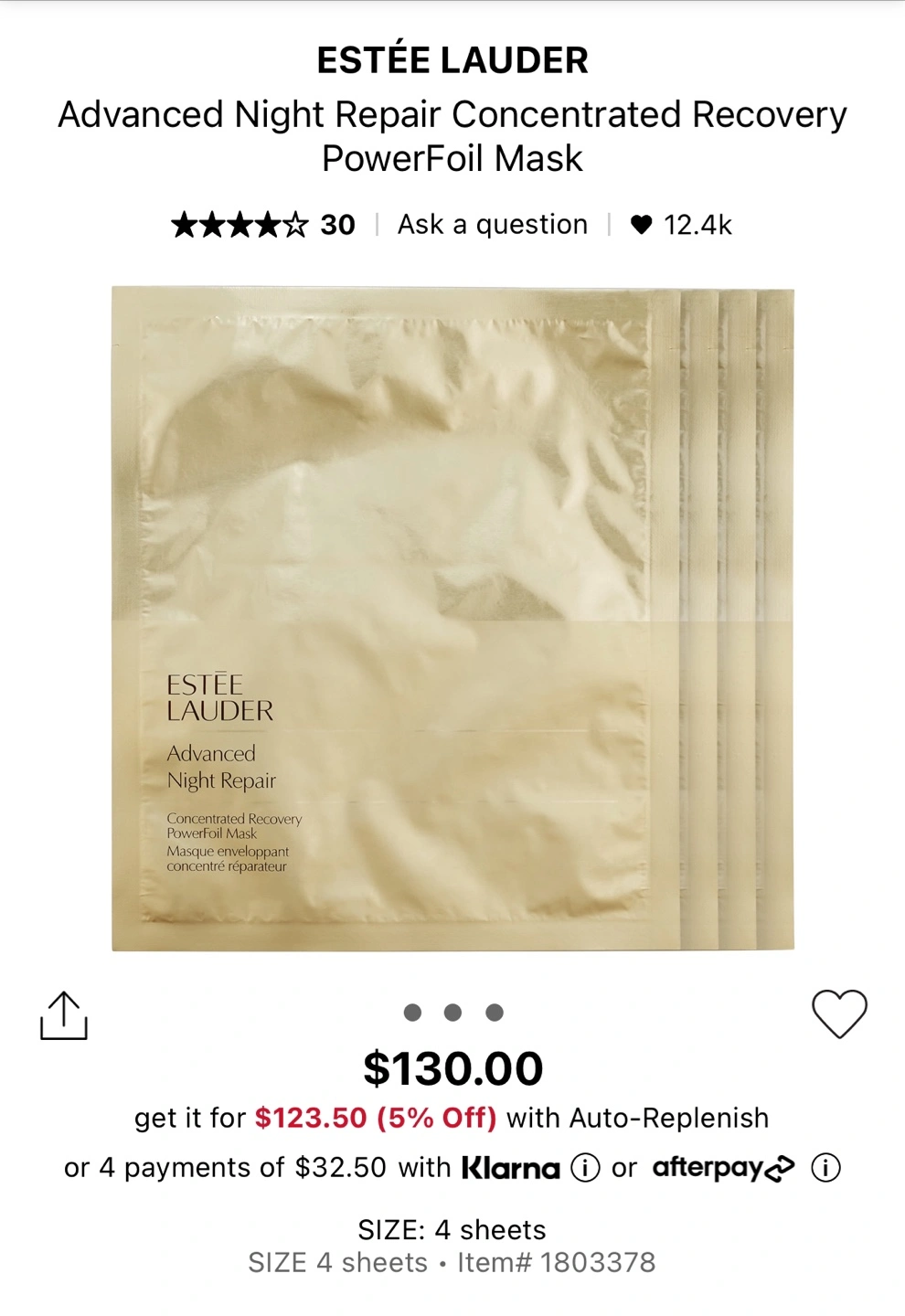Add the mask to Loves list

click(x=839, y=1014)
